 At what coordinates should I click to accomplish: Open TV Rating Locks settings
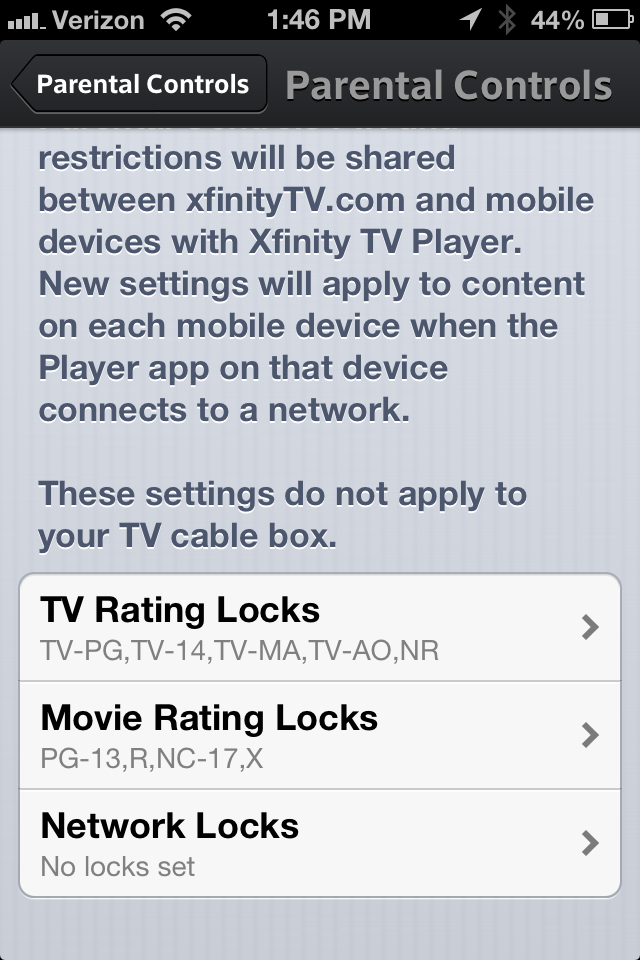[x=320, y=627]
